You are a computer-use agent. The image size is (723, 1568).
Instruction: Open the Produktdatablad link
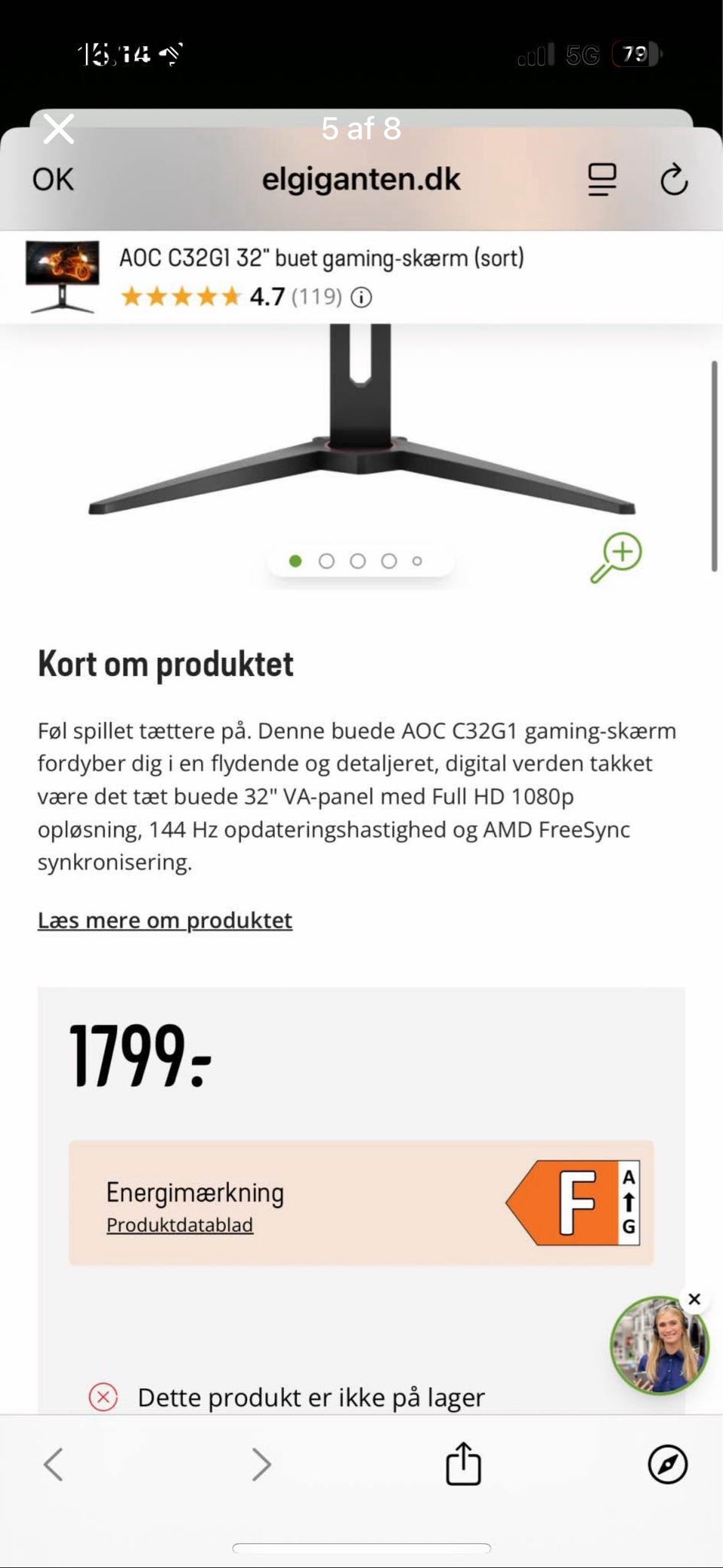(179, 1224)
